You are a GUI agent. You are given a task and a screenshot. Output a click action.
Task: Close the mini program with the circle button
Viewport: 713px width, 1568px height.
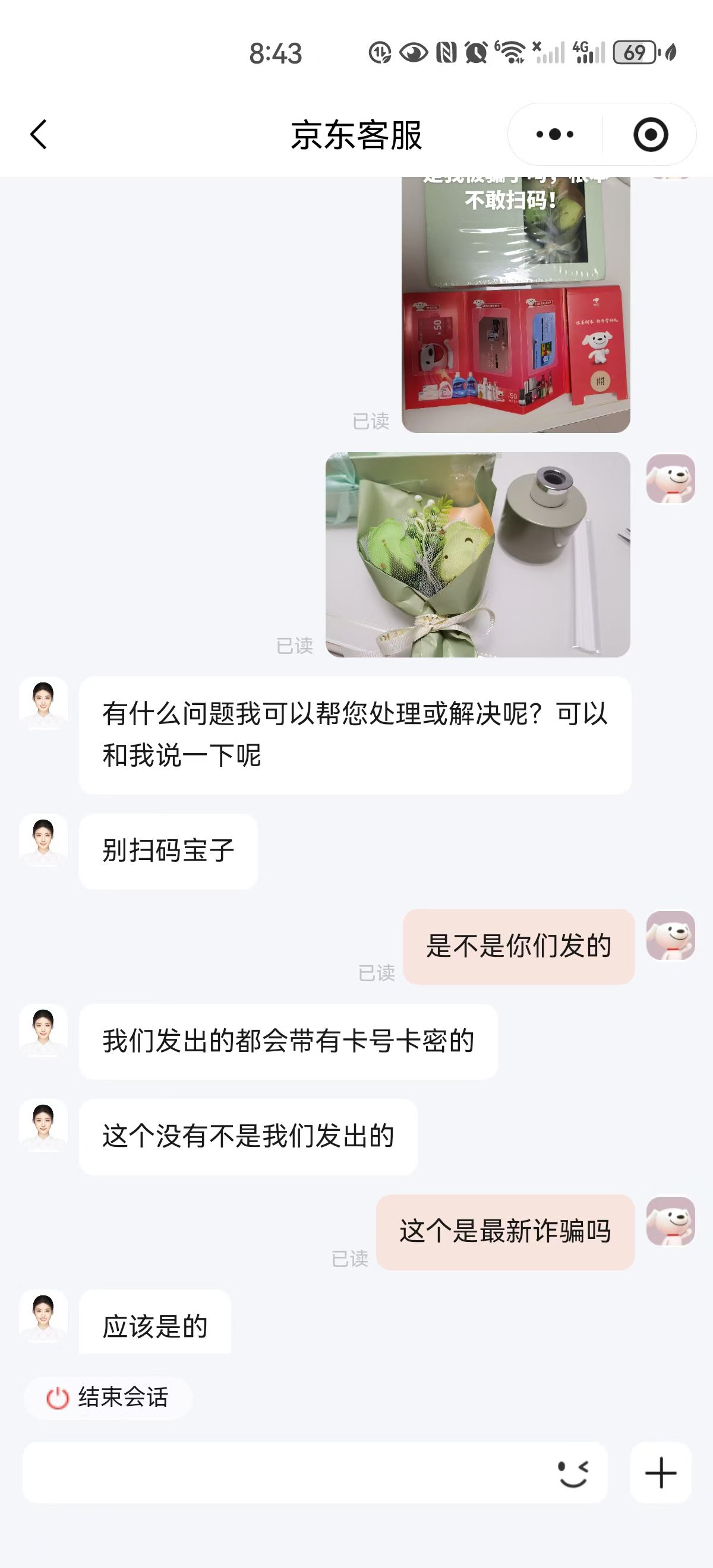click(650, 134)
